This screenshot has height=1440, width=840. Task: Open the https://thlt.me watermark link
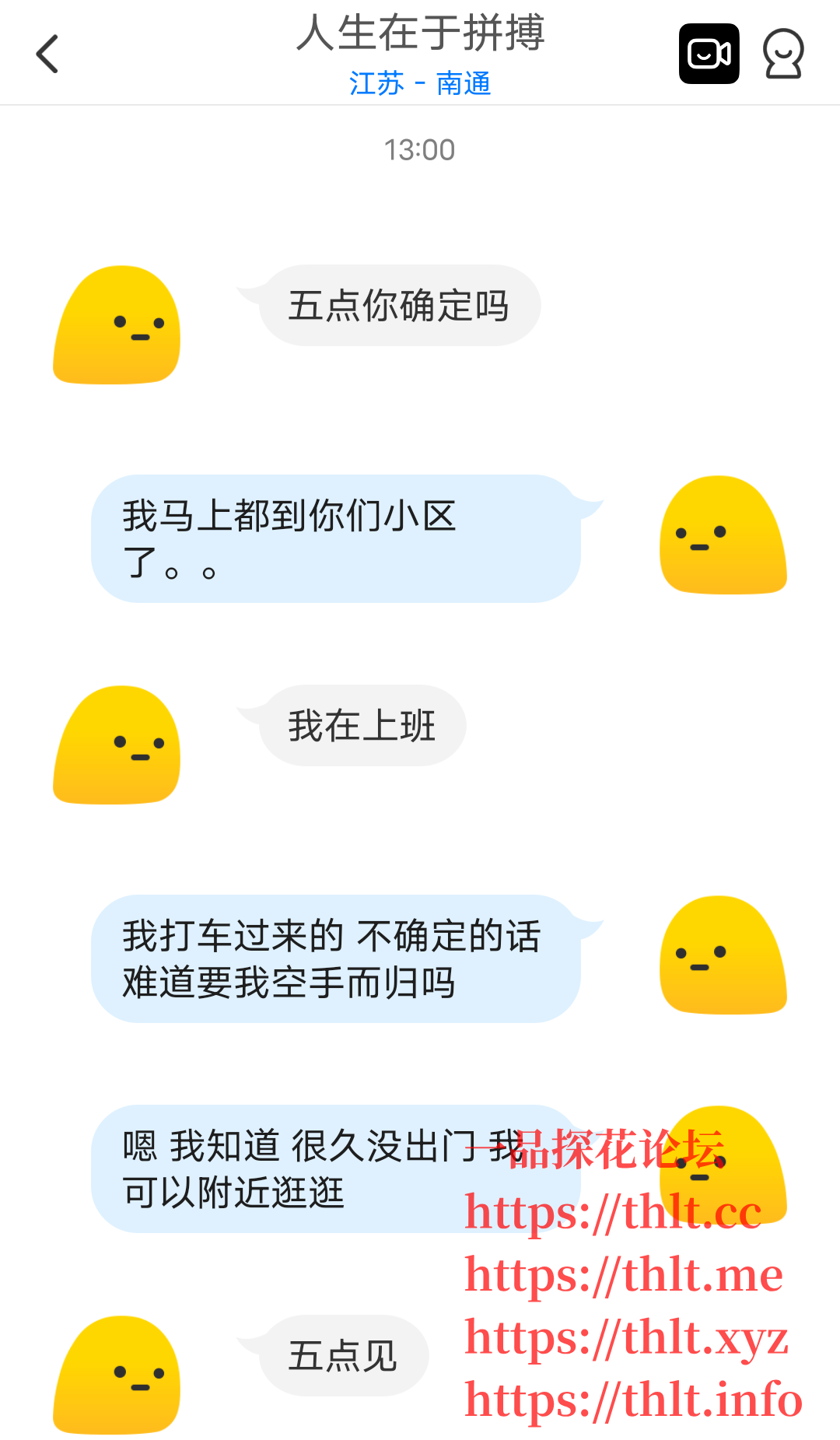(x=623, y=1274)
